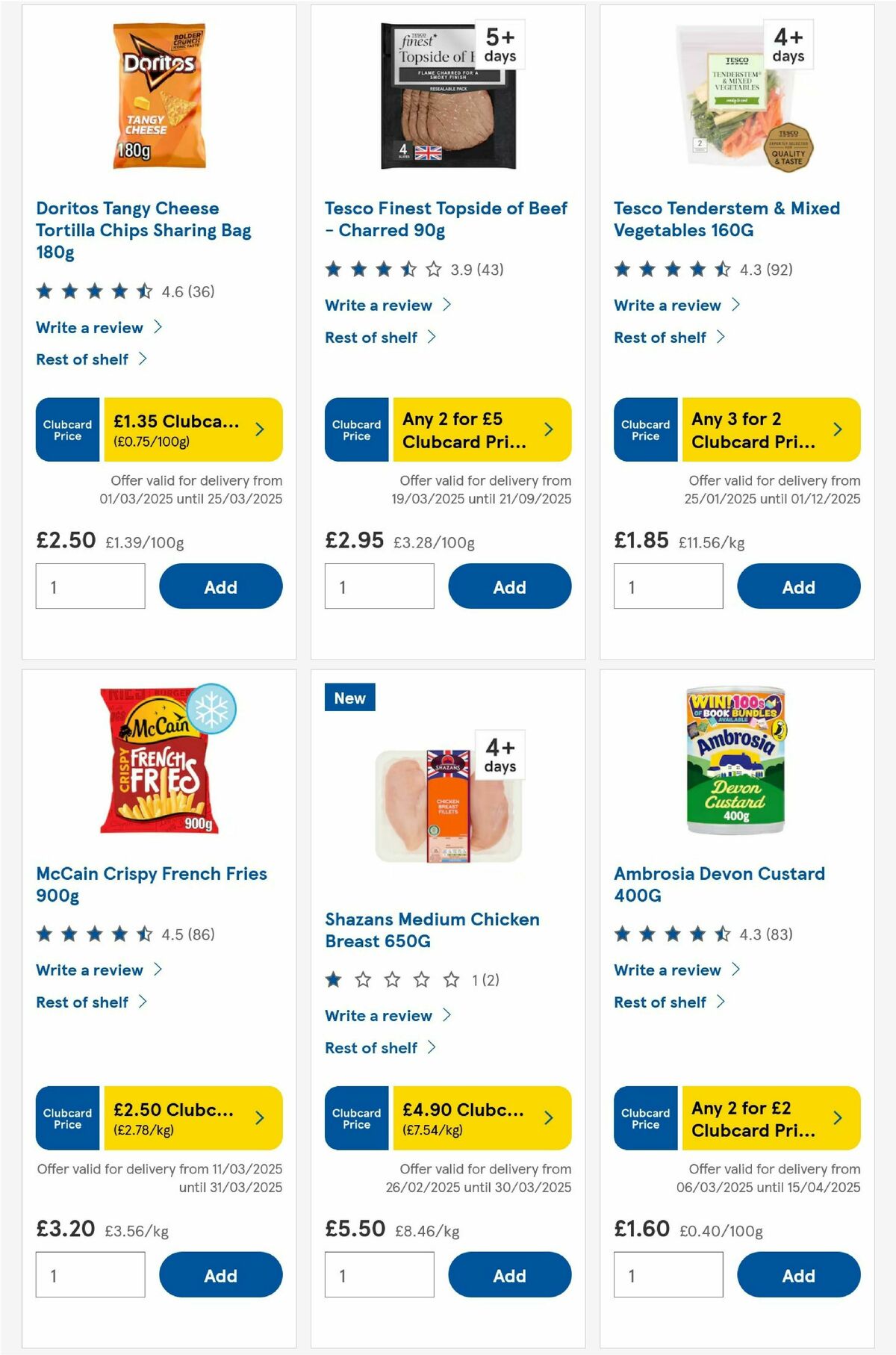Add Tesco Tenderstem vegetables to the basket
This screenshot has width=896, height=1355.
[798, 586]
